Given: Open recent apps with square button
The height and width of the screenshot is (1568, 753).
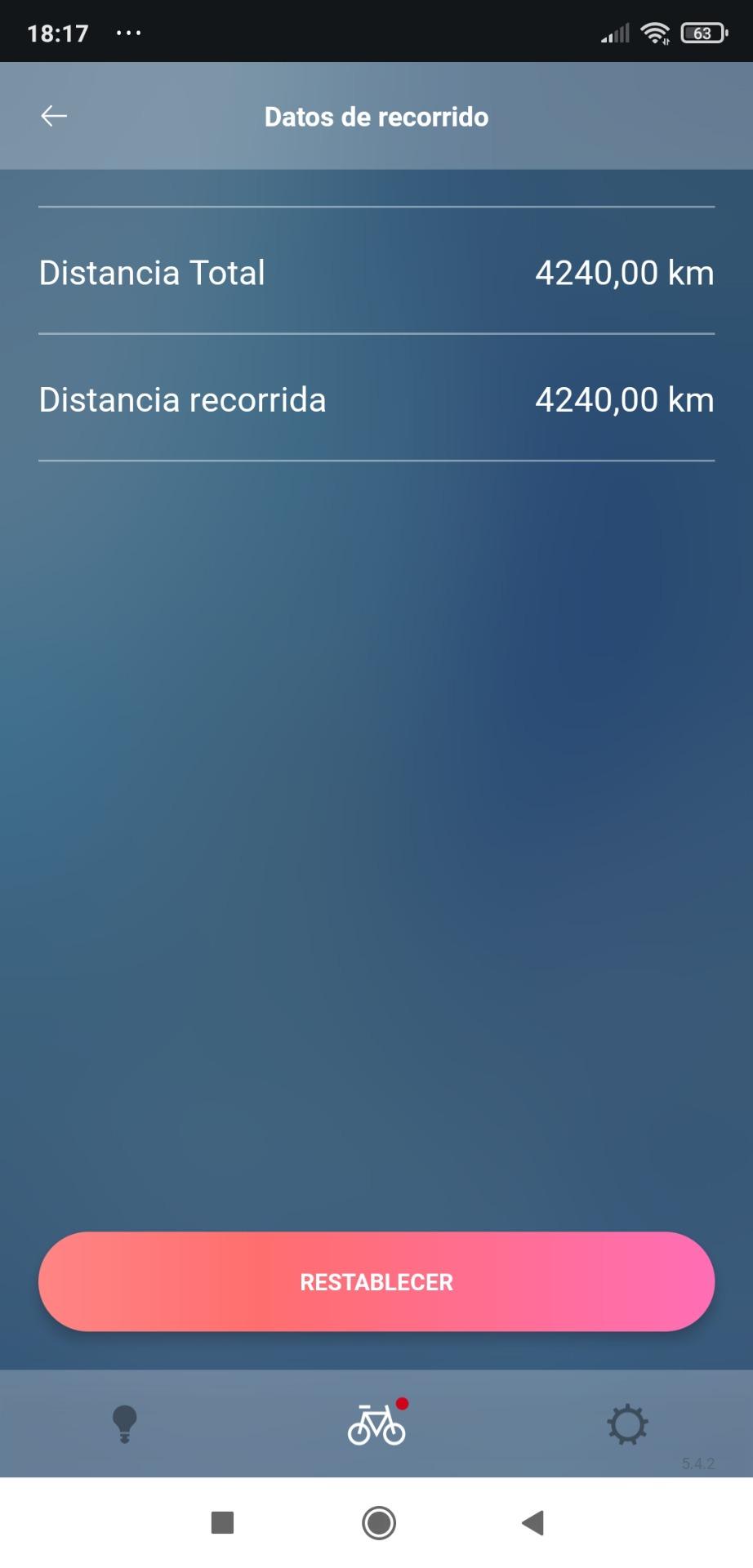Looking at the screenshot, I should pos(222,1522).
